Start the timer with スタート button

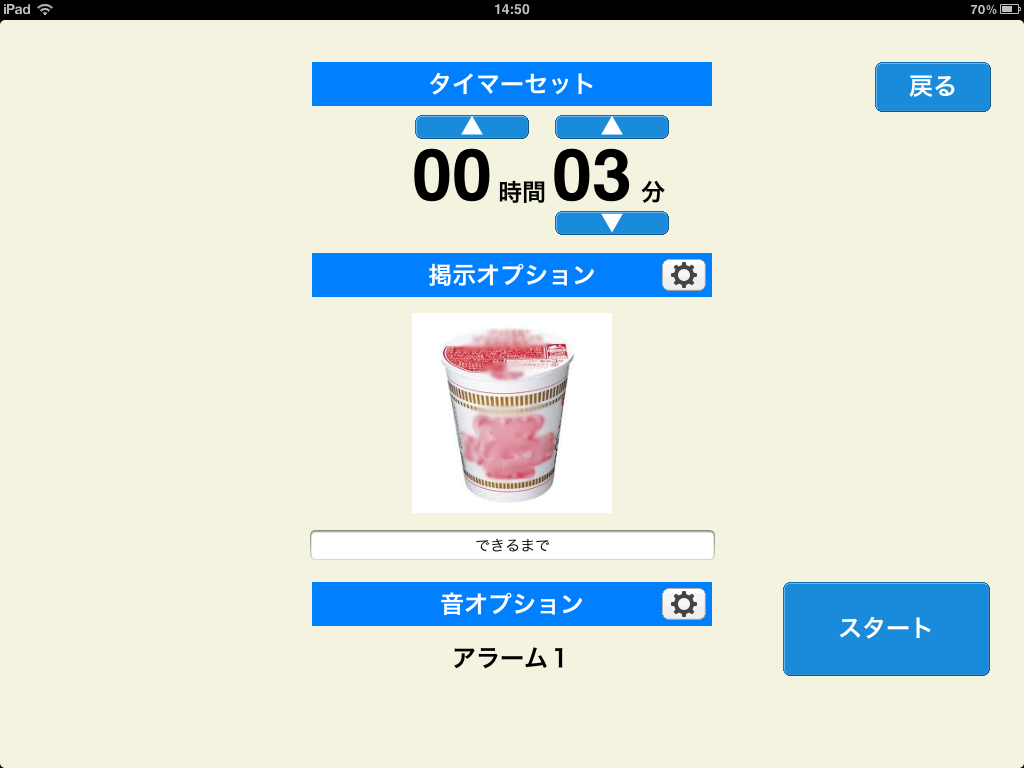pyautogui.click(x=886, y=629)
